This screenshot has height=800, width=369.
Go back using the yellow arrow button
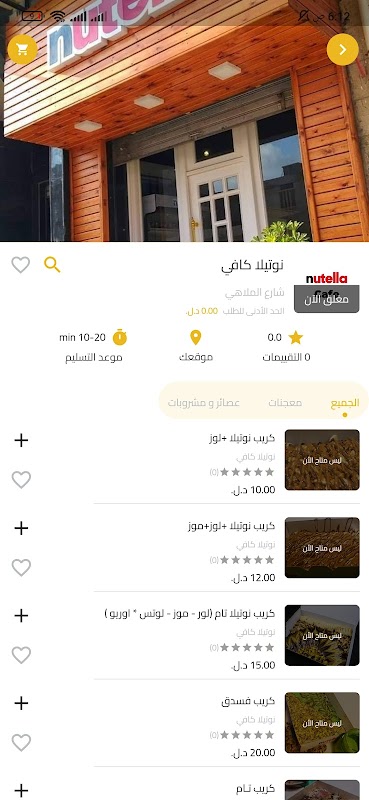click(342, 49)
